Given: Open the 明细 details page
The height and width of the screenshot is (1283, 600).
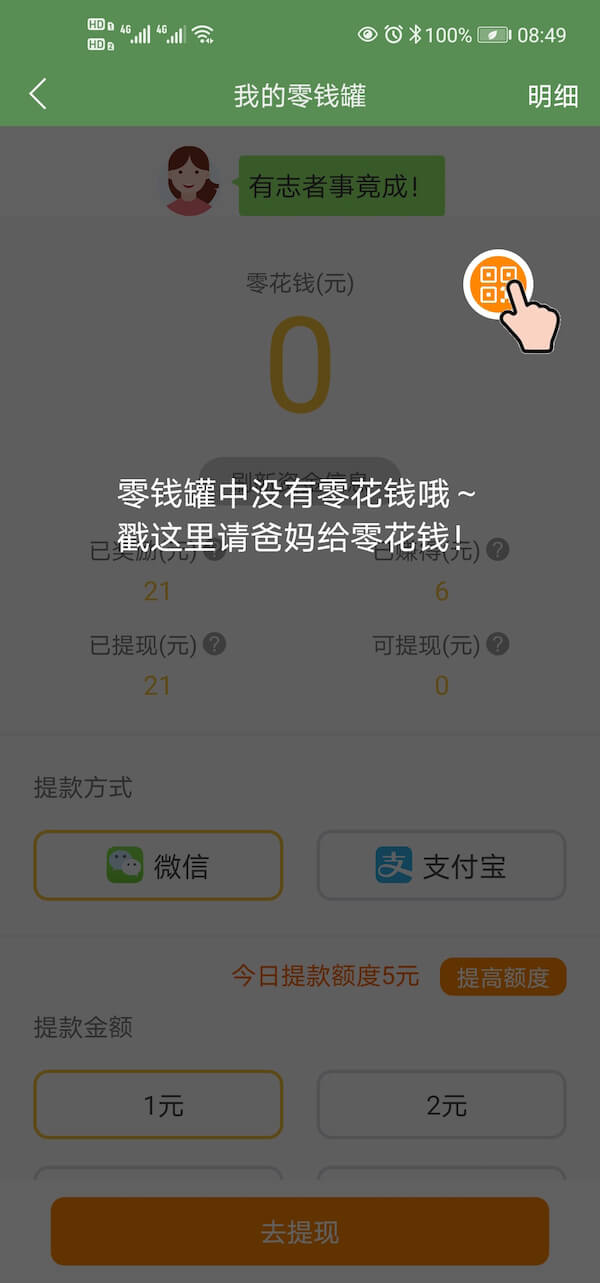Looking at the screenshot, I should (553, 96).
